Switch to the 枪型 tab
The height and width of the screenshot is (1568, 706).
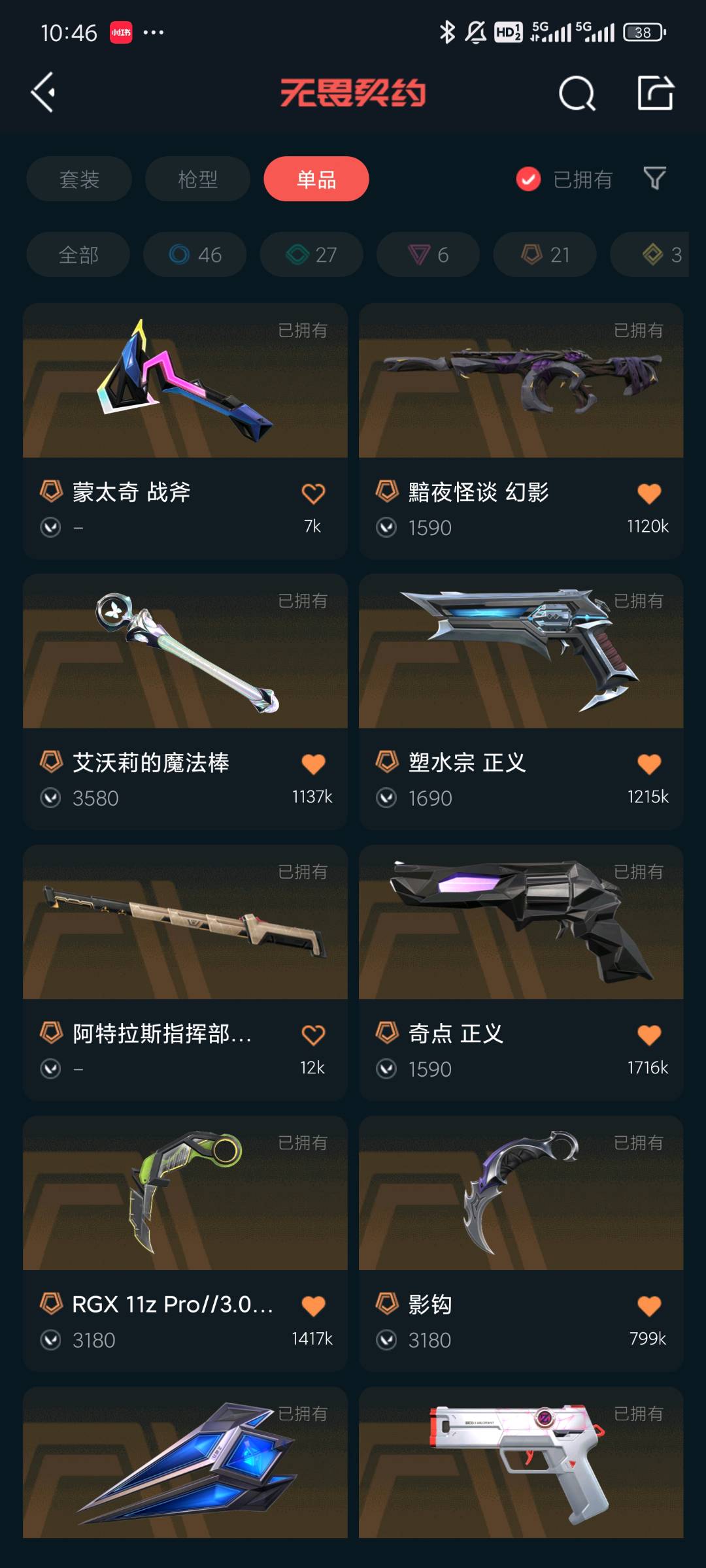[x=197, y=179]
